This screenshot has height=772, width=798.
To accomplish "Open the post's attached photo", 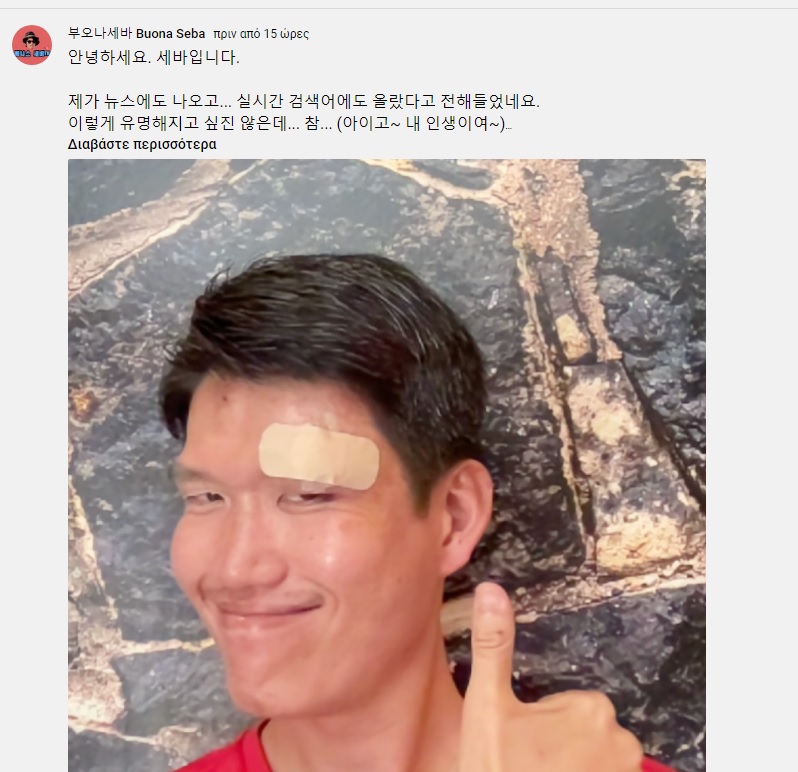I will pos(386,465).
